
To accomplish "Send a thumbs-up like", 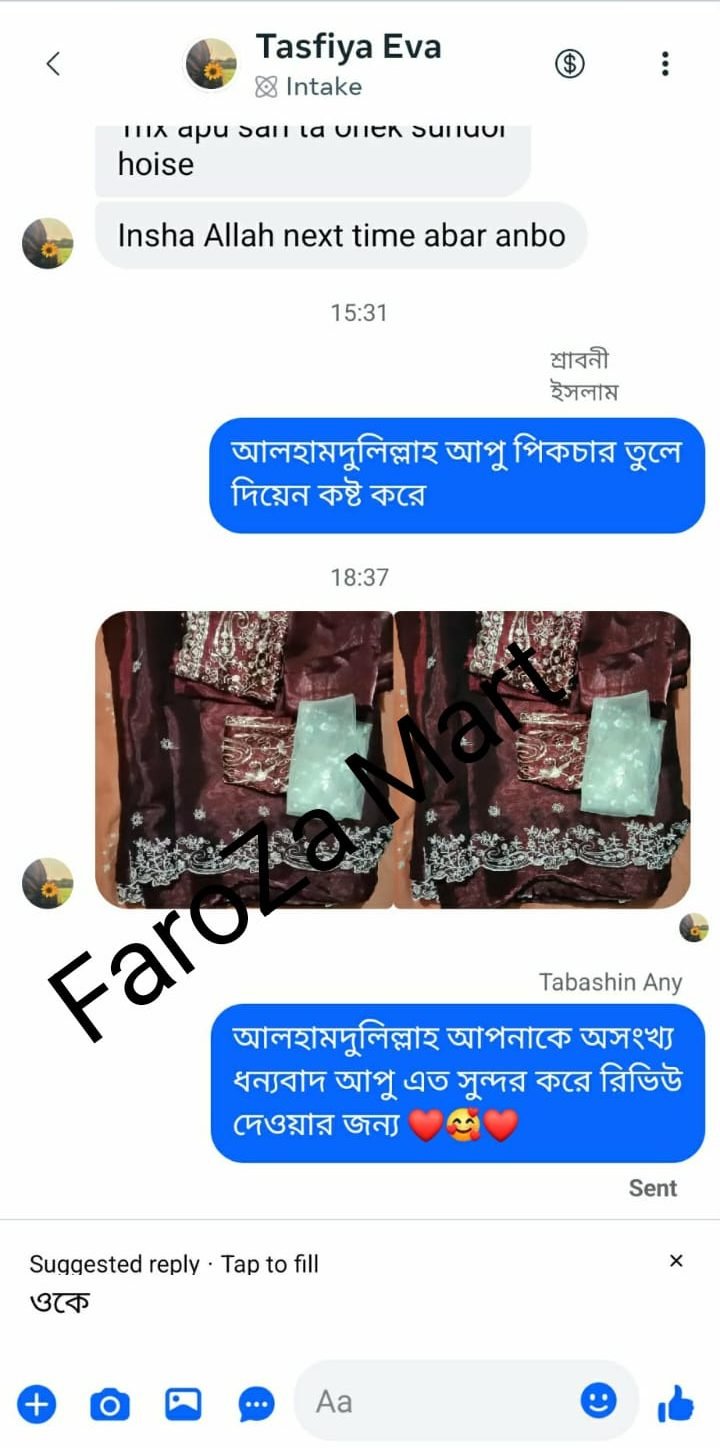I will [x=676, y=1405].
